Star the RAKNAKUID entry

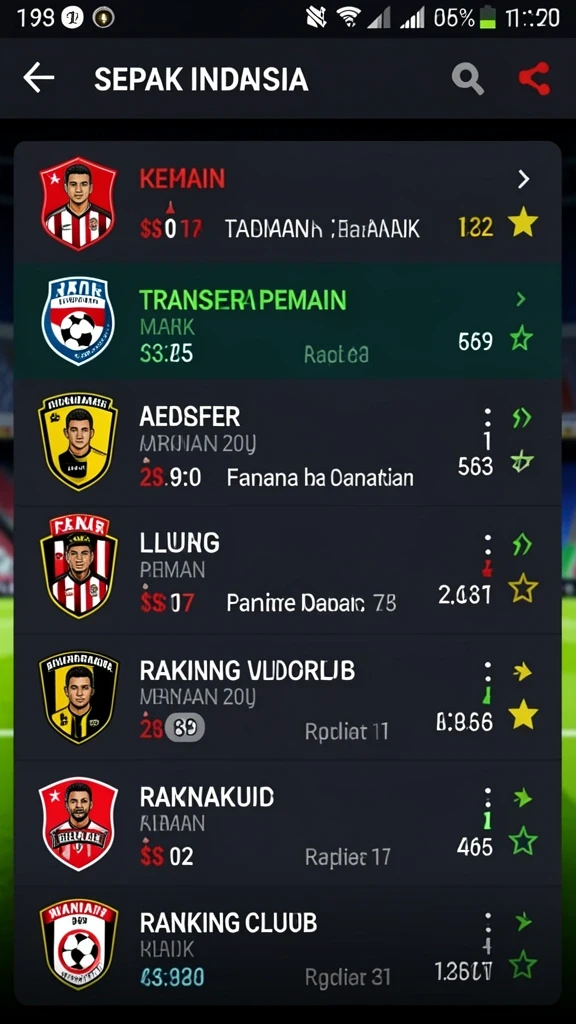tap(522, 840)
